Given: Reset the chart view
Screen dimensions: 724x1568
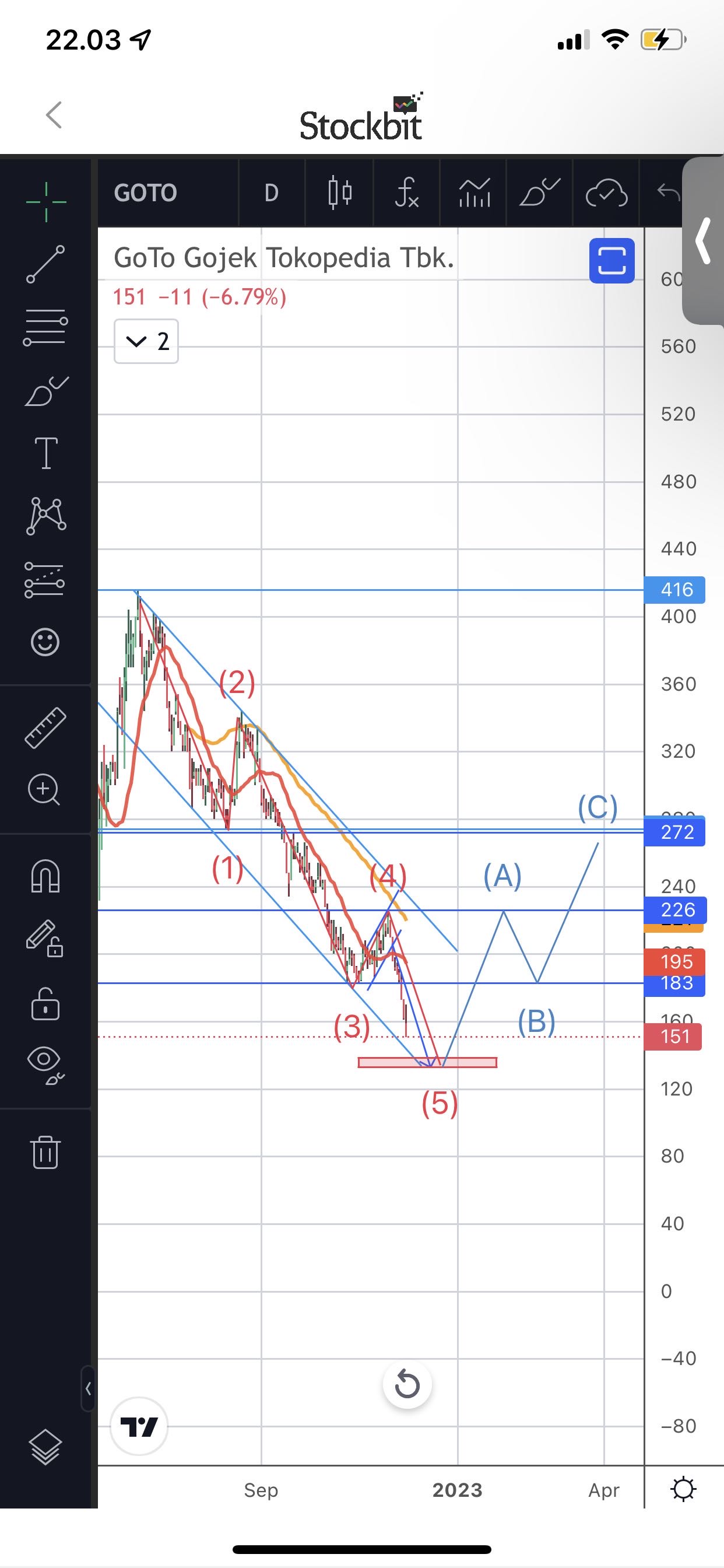Looking at the screenshot, I should click(x=407, y=1385).
